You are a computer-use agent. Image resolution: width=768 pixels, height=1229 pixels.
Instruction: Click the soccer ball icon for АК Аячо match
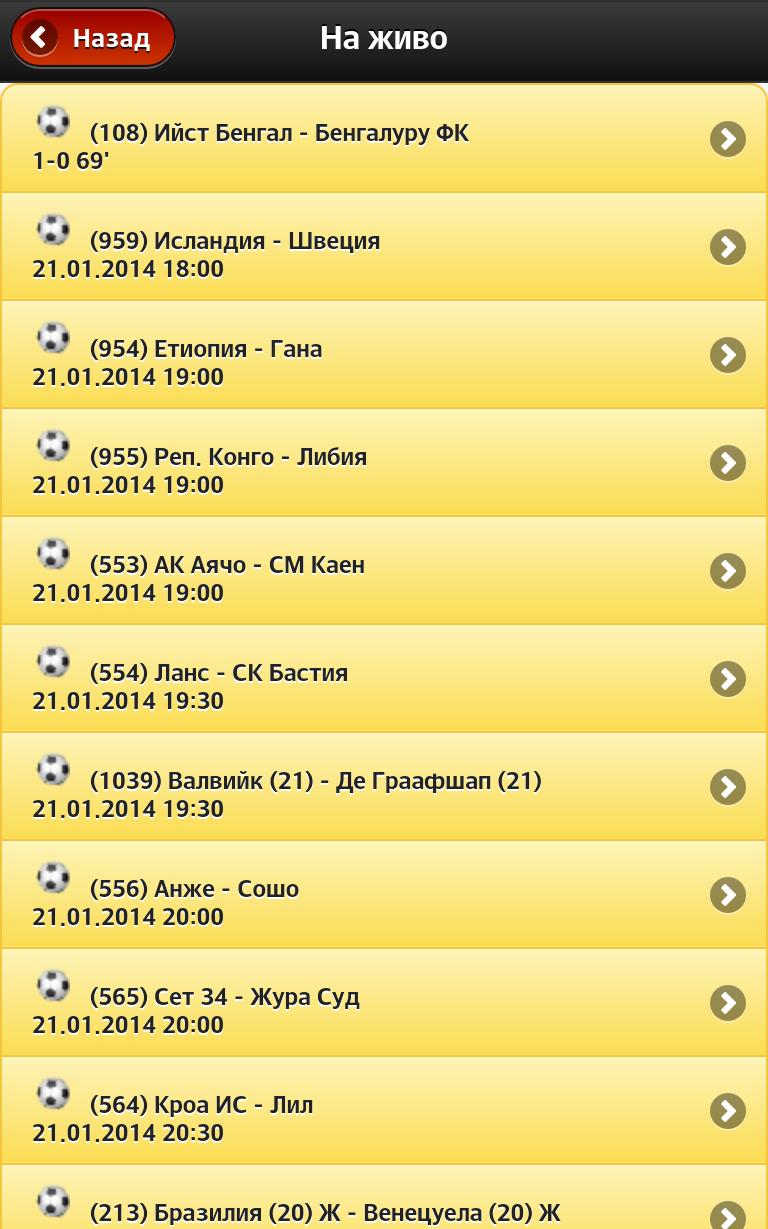click(x=52, y=555)
